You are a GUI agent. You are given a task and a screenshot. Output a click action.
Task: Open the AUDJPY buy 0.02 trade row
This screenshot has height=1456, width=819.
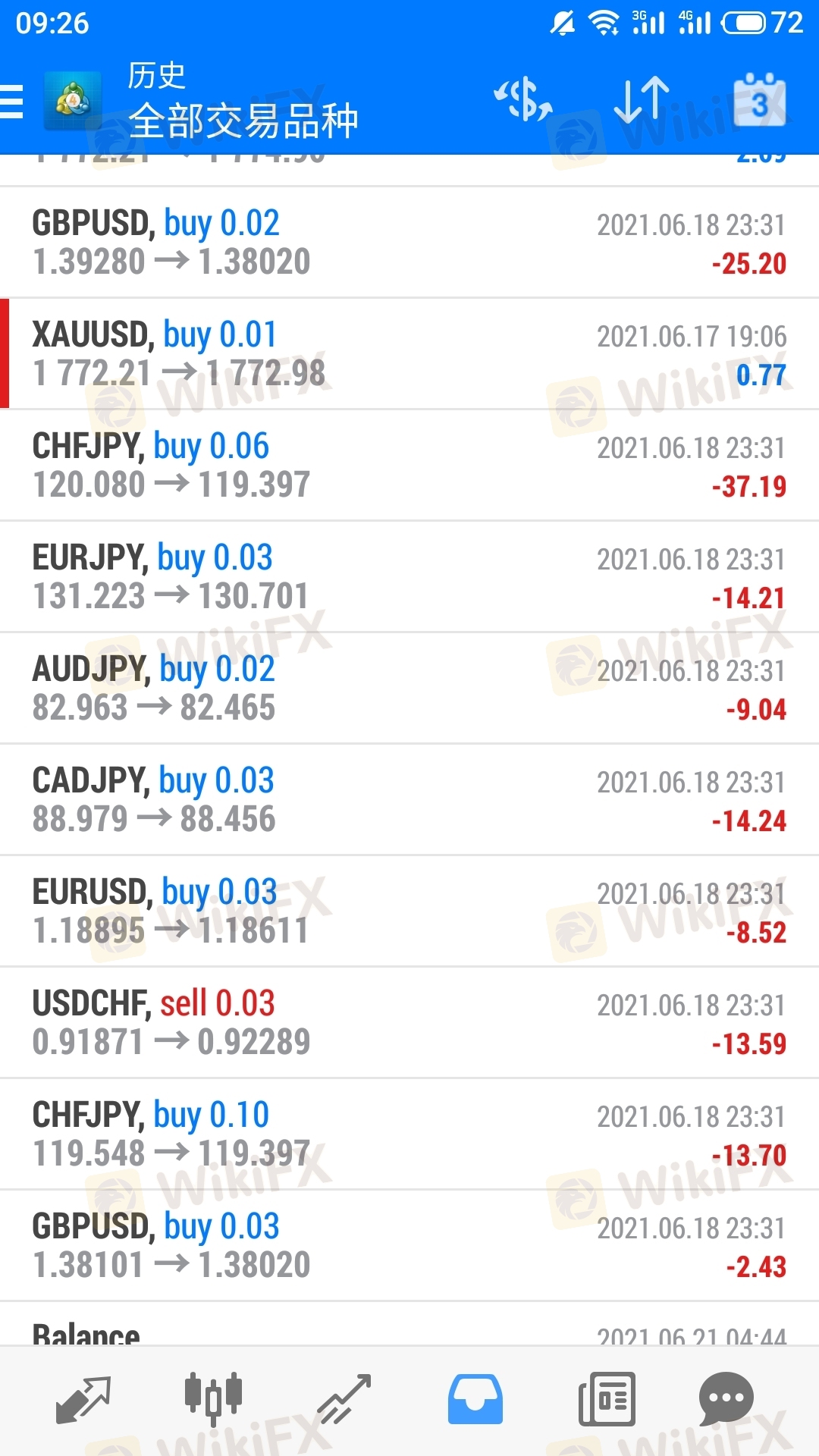[x=409, y=689]
